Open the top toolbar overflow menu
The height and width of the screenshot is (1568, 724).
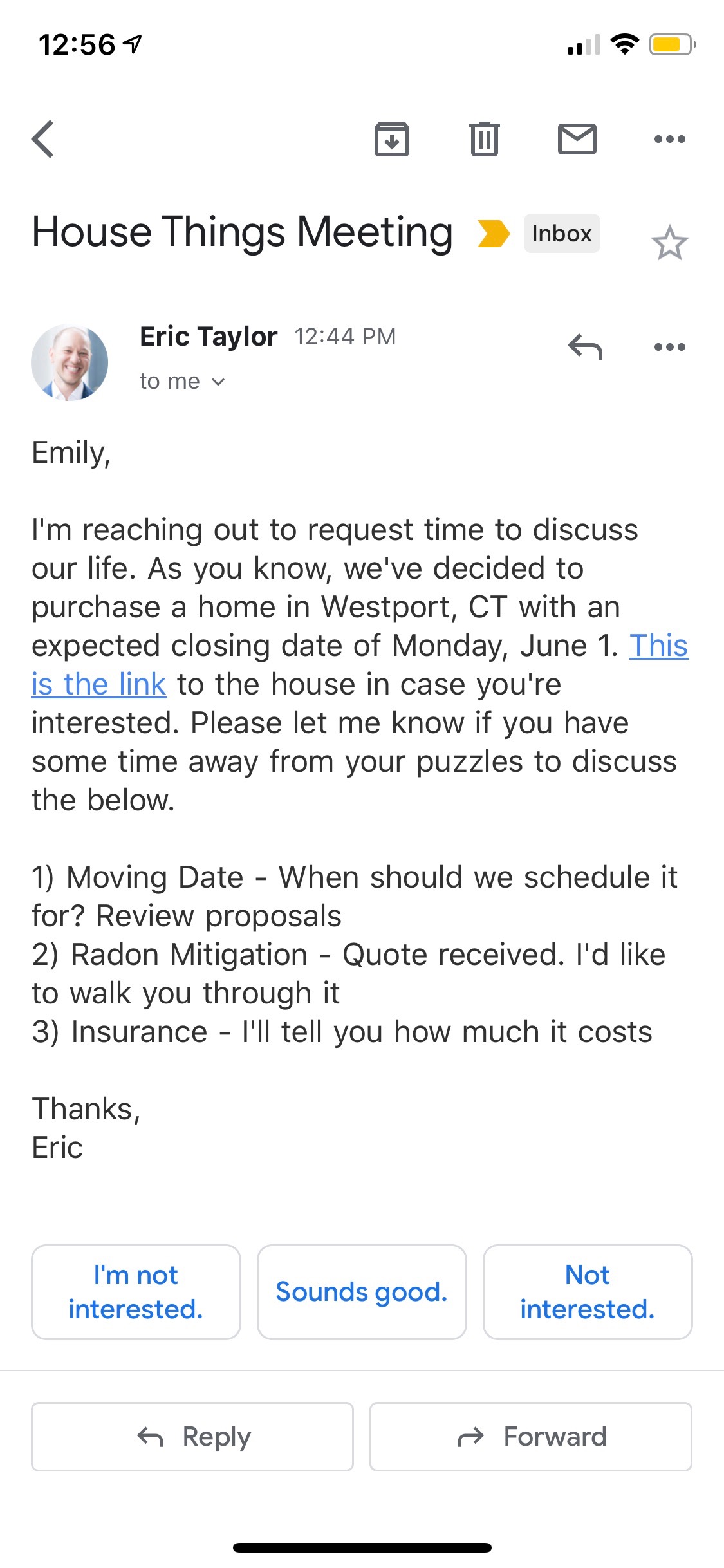[669, 139]
